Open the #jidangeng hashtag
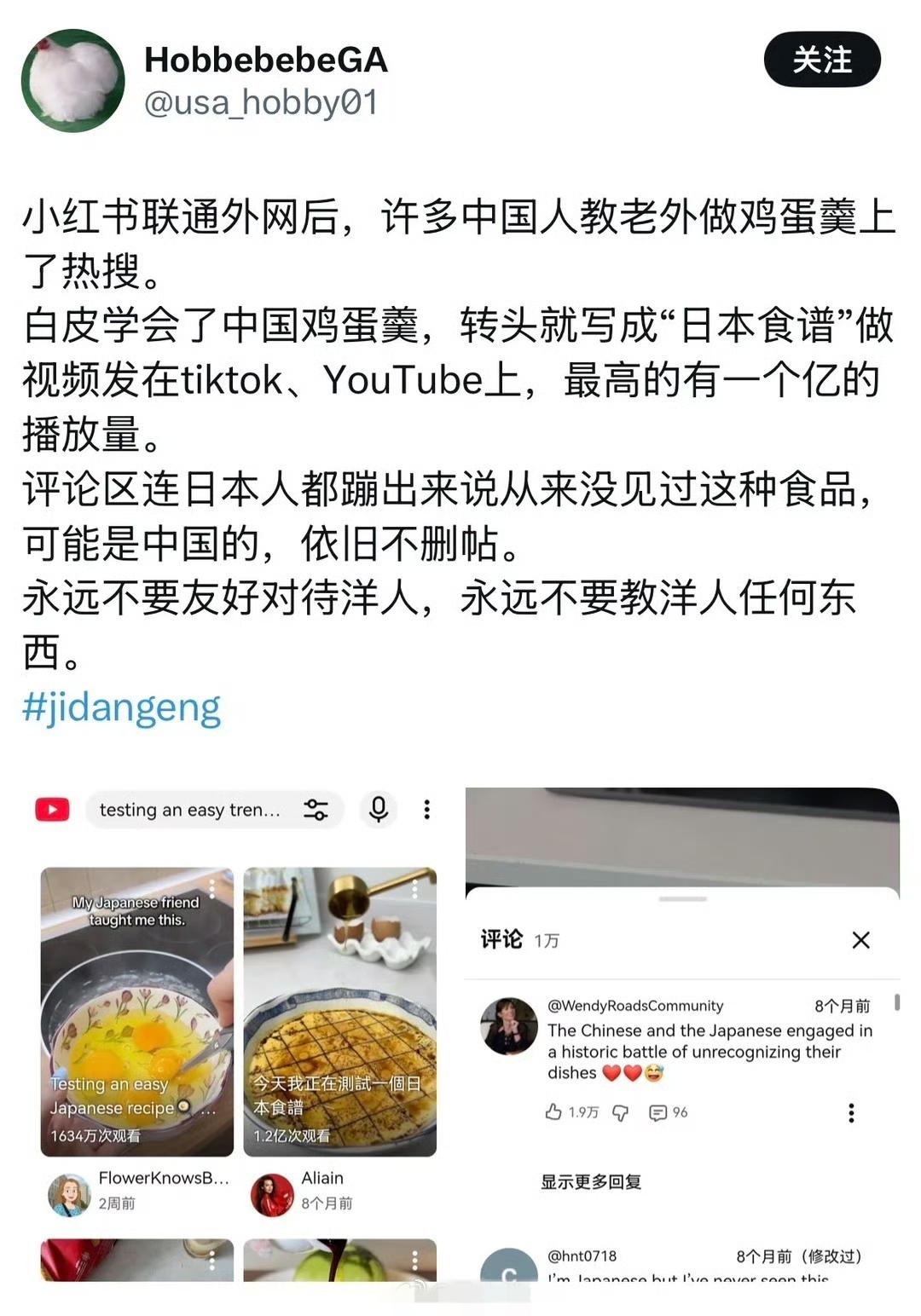921x1316 pixels. tap(119, 706)
